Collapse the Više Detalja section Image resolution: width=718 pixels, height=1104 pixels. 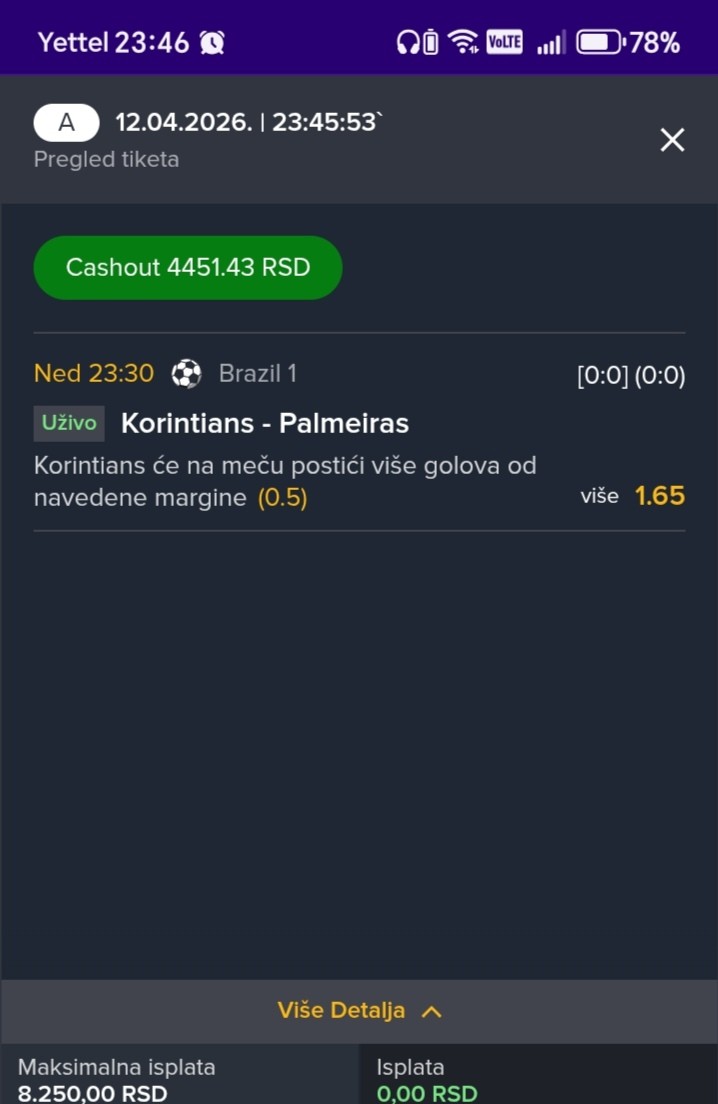(359, 1011)
